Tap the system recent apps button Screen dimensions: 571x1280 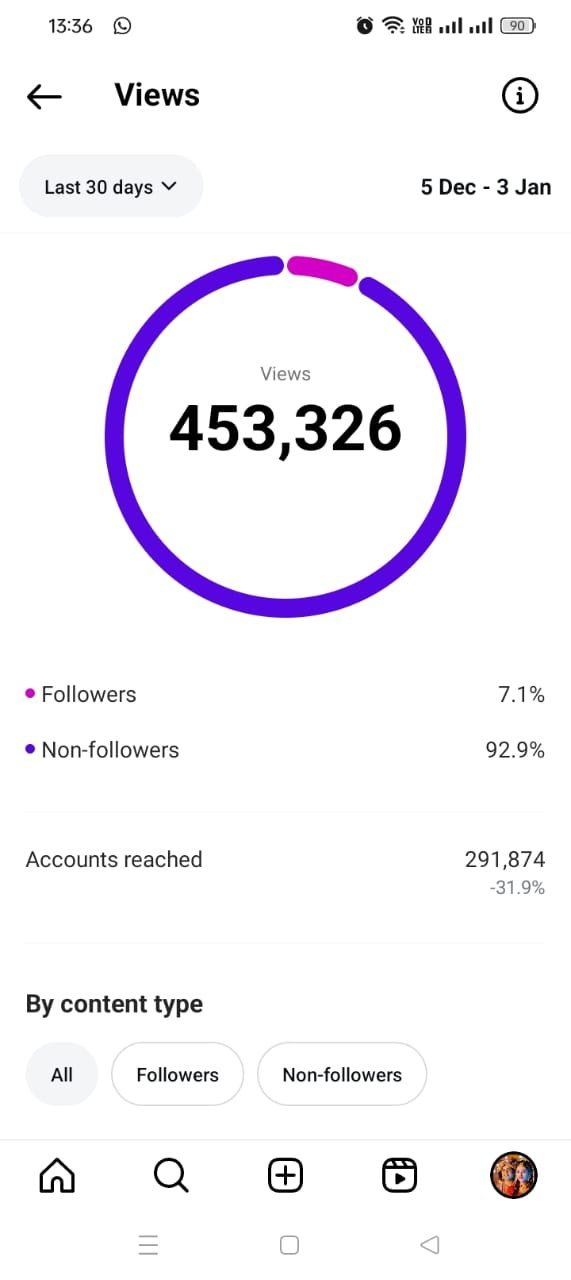coord(148,1245)
